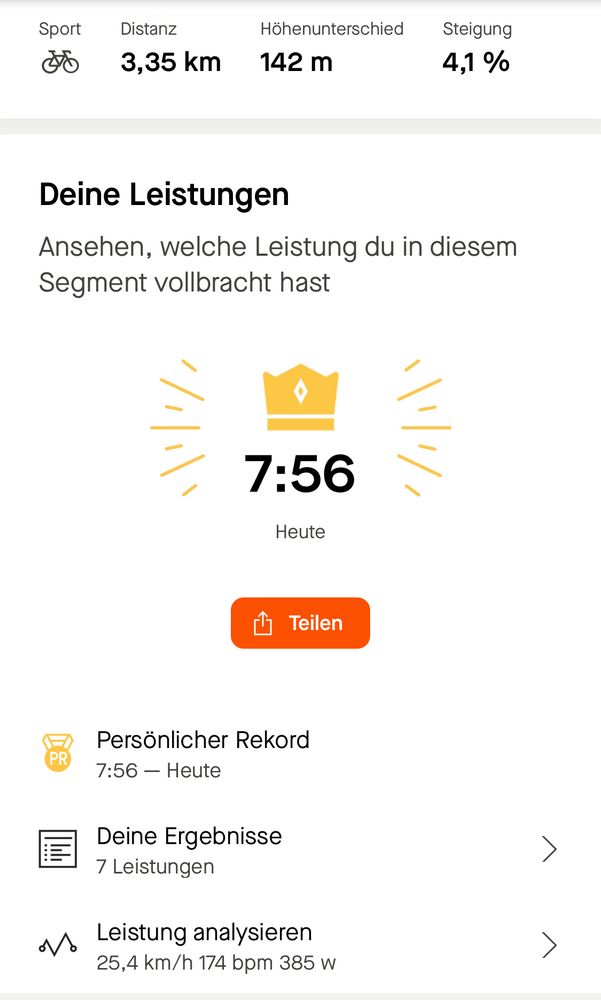Open Leistung analysieren details
This screenshot has height=1000, width=601.
pos(300,946)
